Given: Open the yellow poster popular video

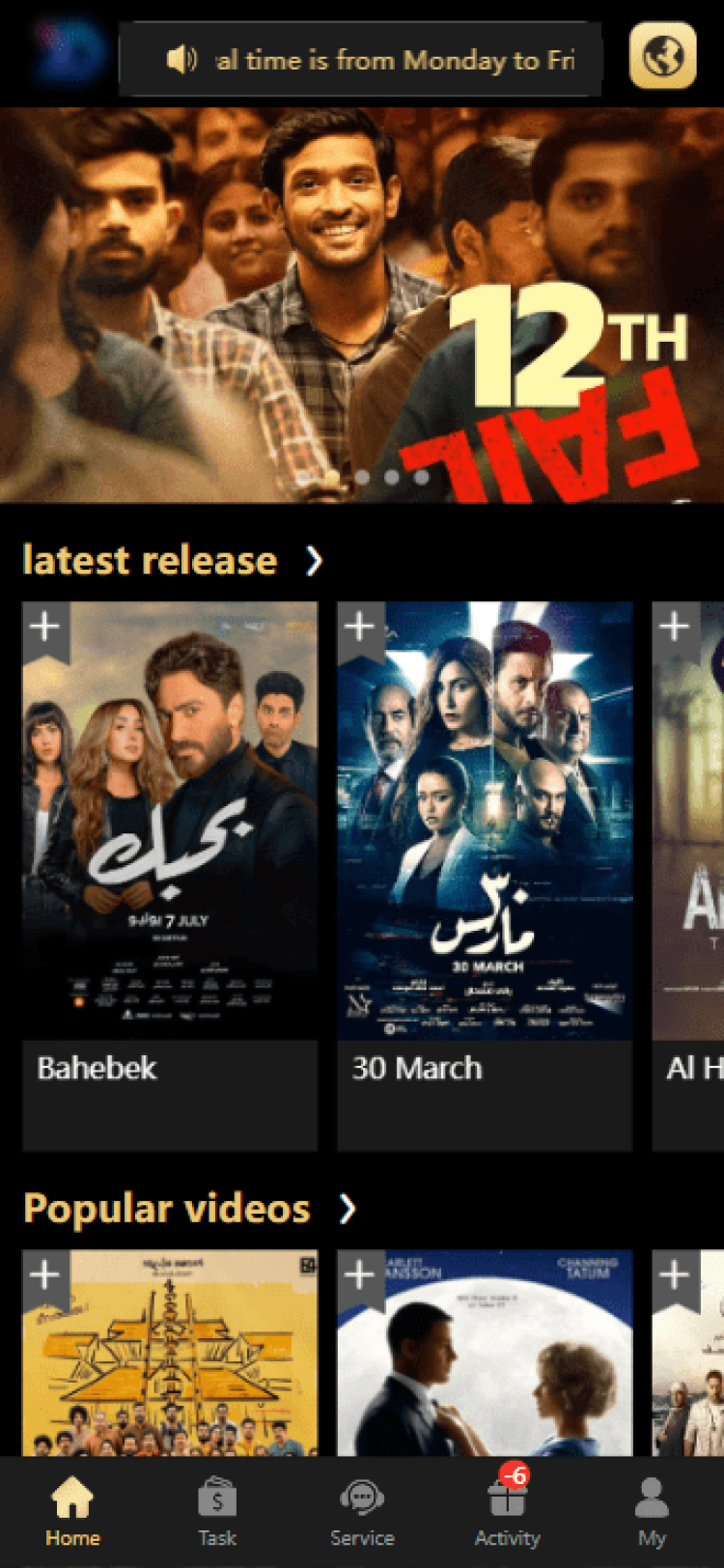Looking at the screenshot, I should tap(170, 1361).
